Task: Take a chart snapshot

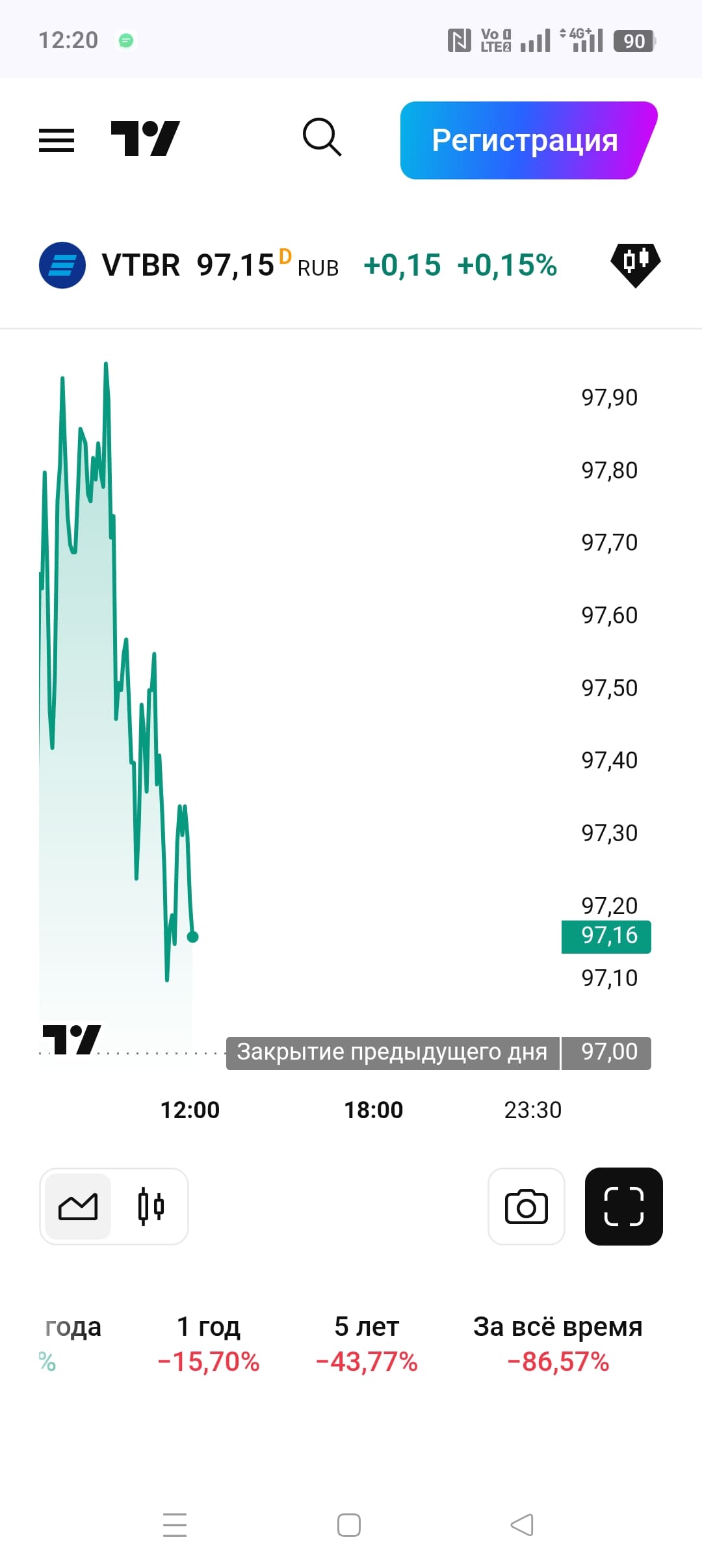Action: coord(526,1207)
